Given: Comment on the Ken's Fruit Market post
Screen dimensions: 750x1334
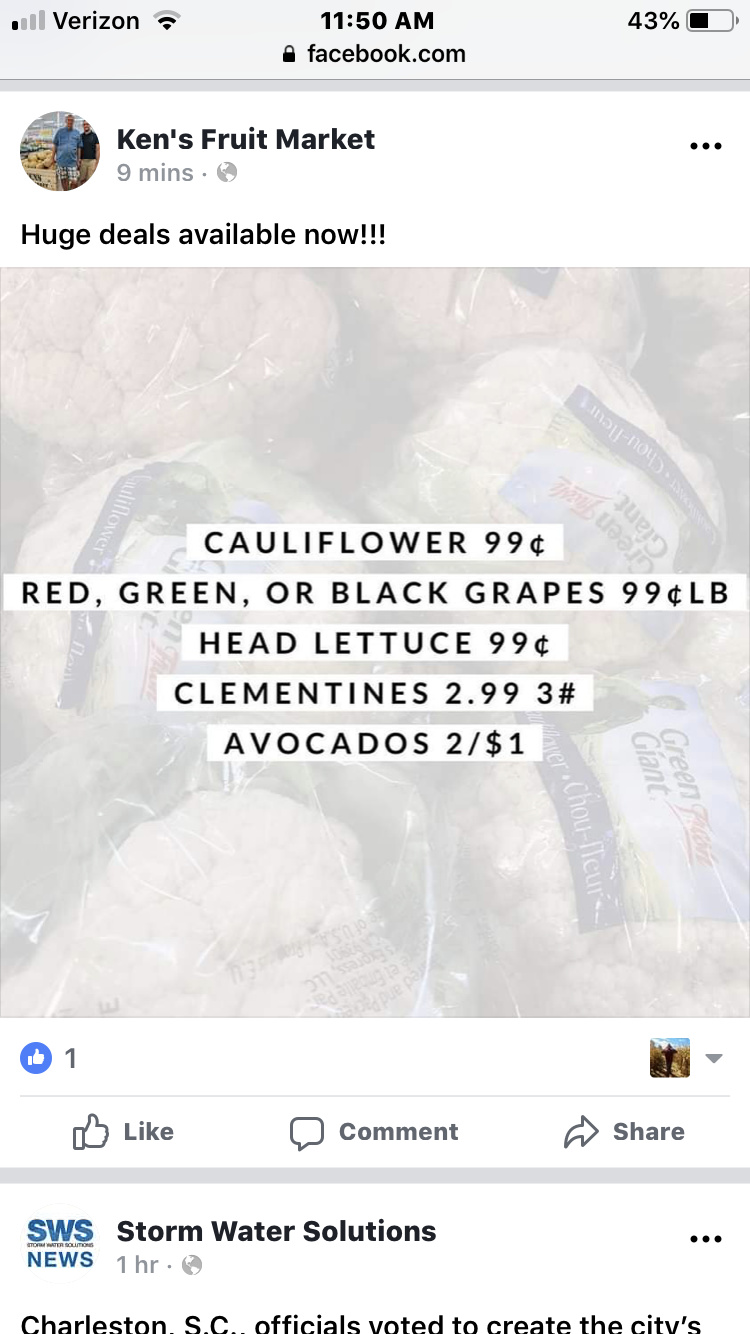Looking at the screenshot, I should 374,1132.
